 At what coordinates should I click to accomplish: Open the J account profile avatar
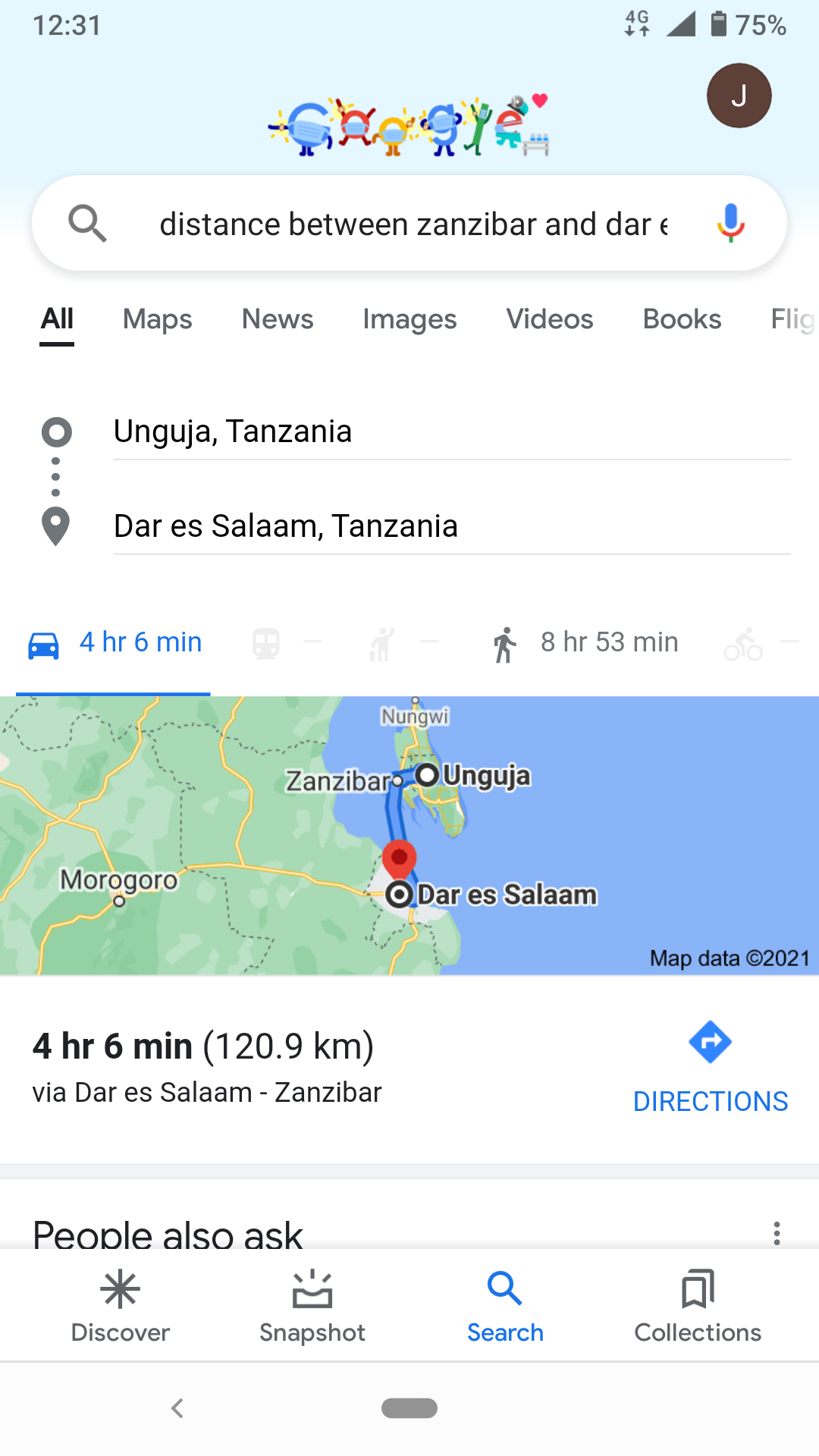tap(739, 96)
